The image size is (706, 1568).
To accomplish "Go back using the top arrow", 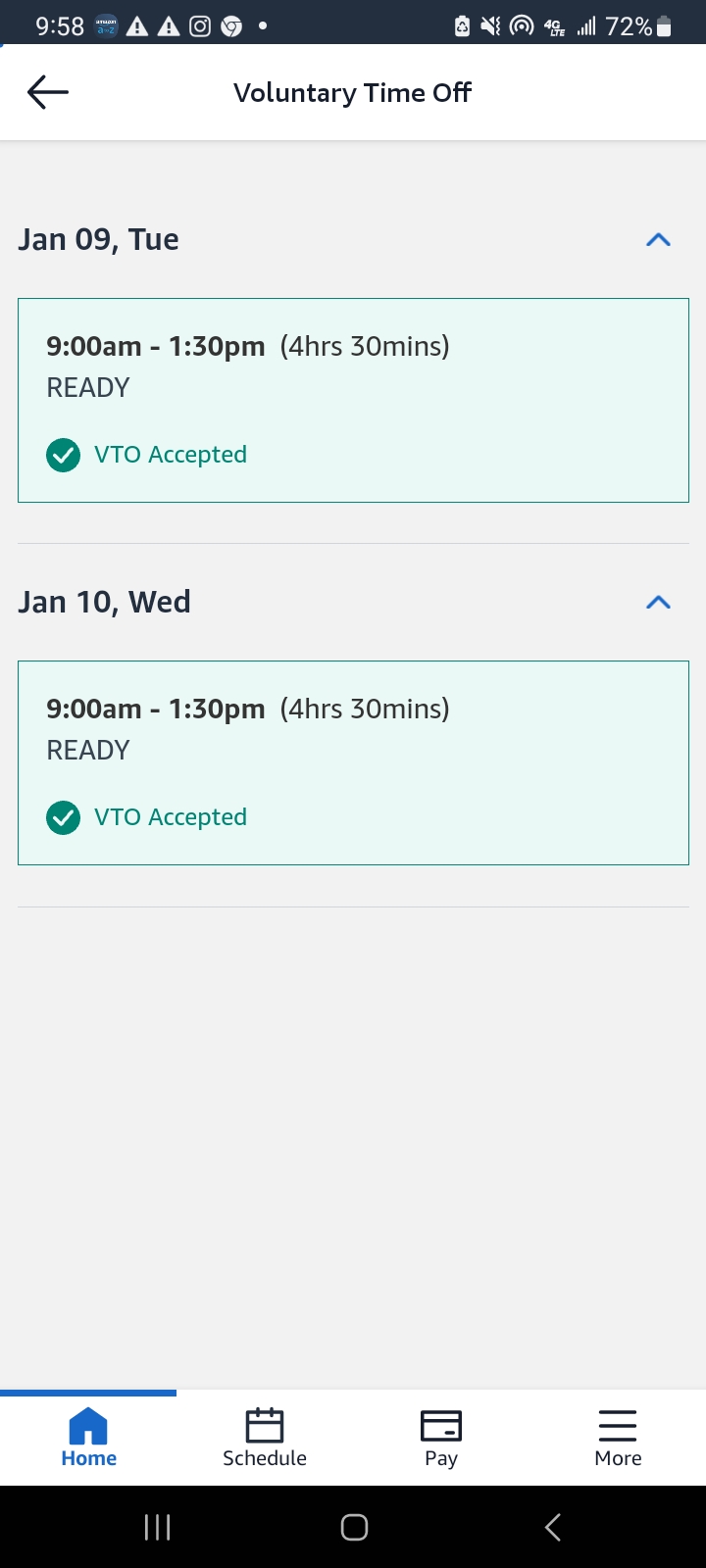I will [48, 92].
